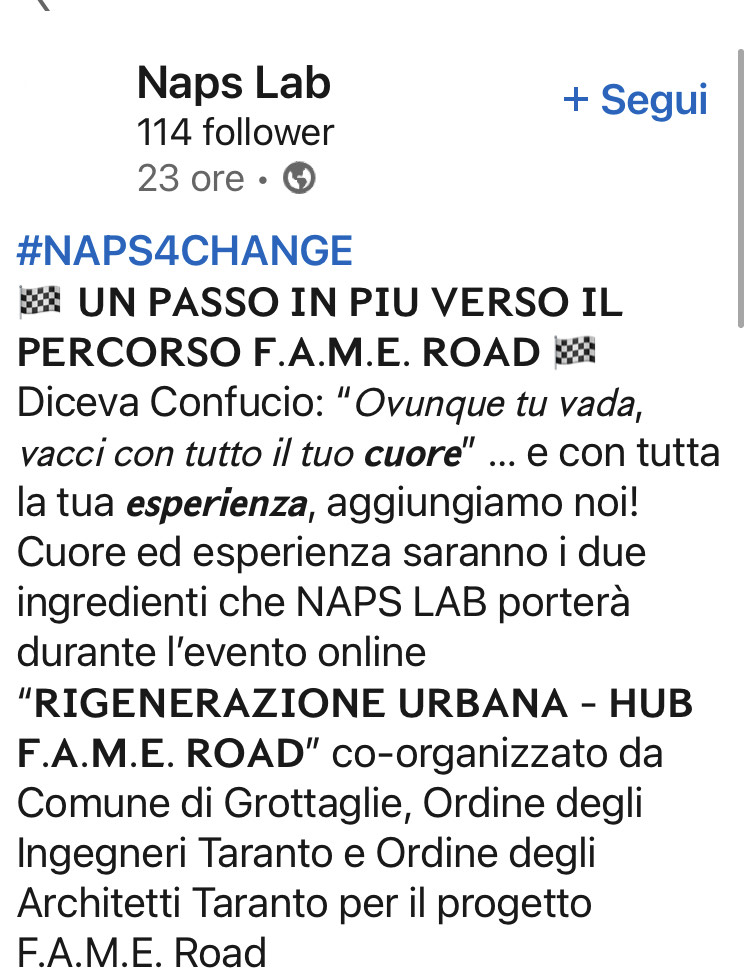Open the #NAPS4CHANGE hashtag
750x973 pixels.
[185, 250]
